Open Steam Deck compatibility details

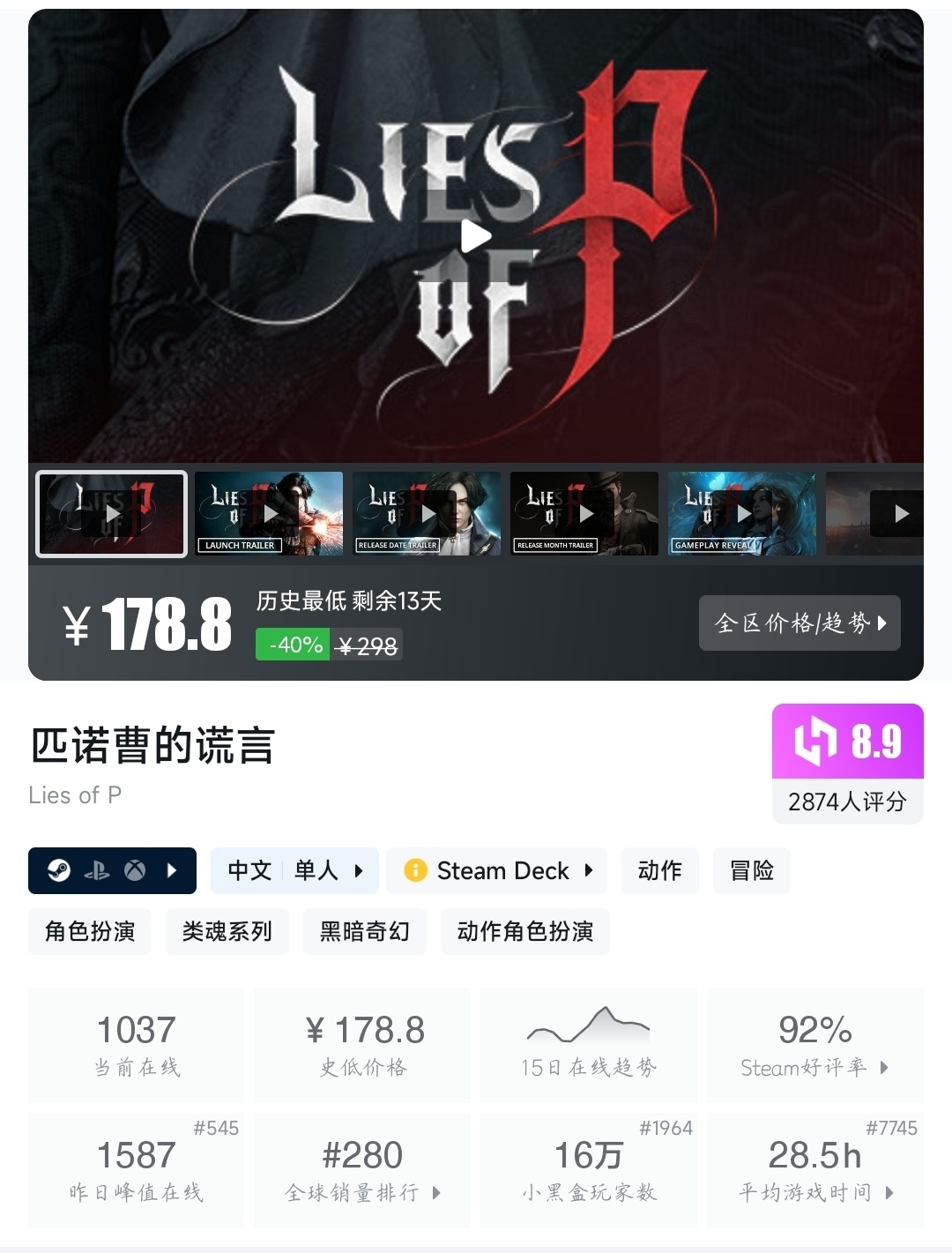click(498, 871)
